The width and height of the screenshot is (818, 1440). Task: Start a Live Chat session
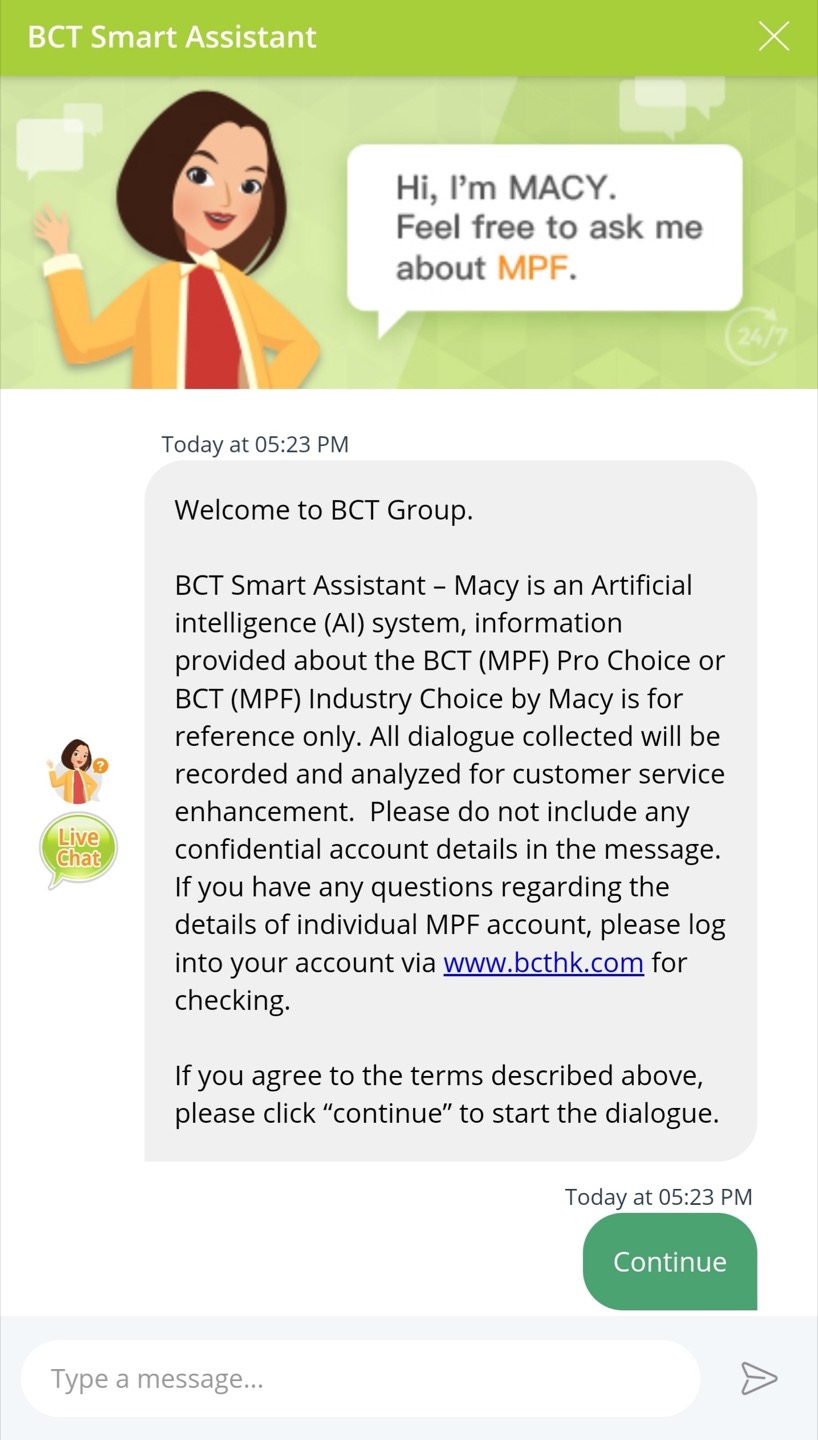tap(78, 850)
